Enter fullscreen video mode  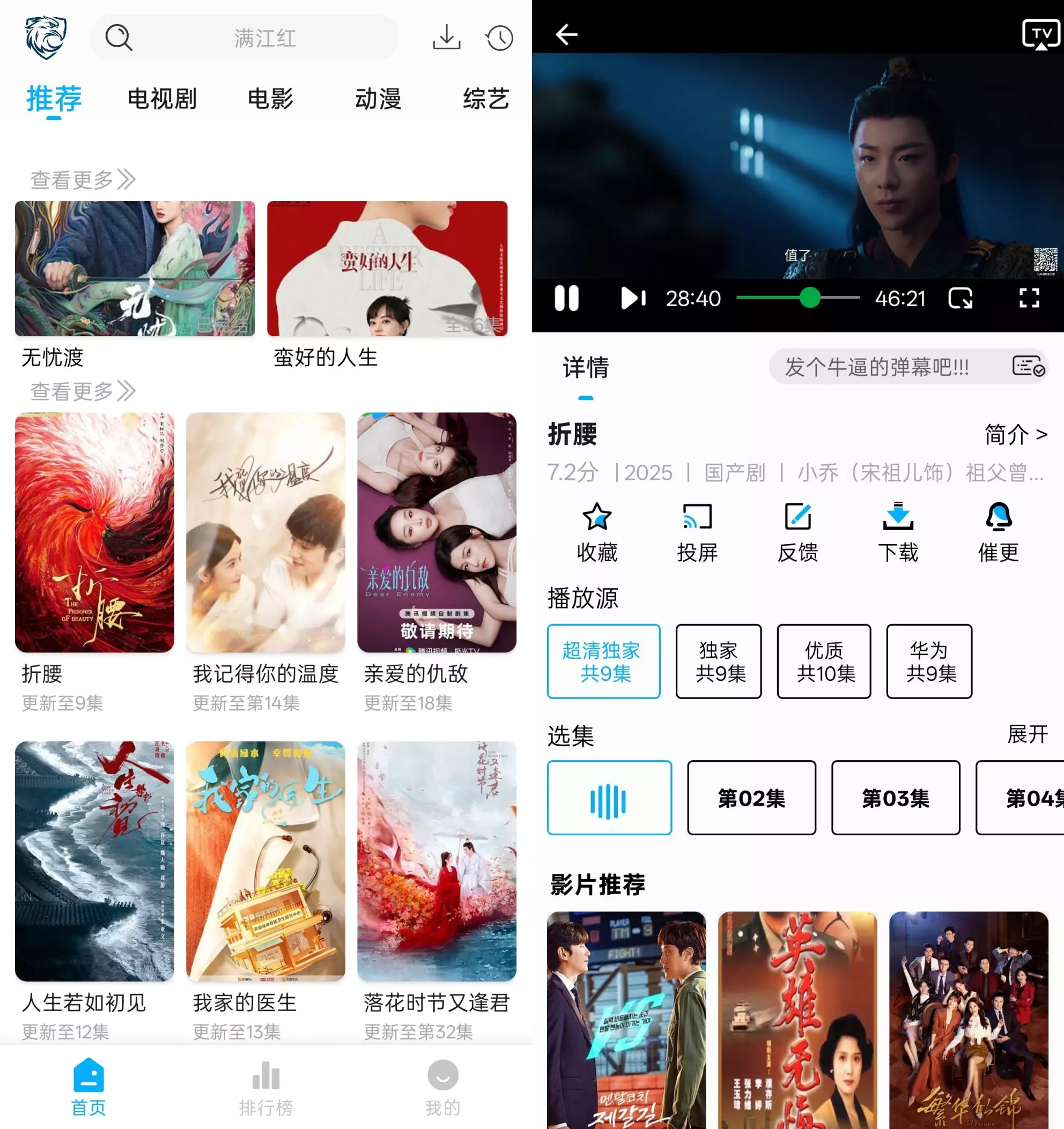click(x=1029, y=298)
